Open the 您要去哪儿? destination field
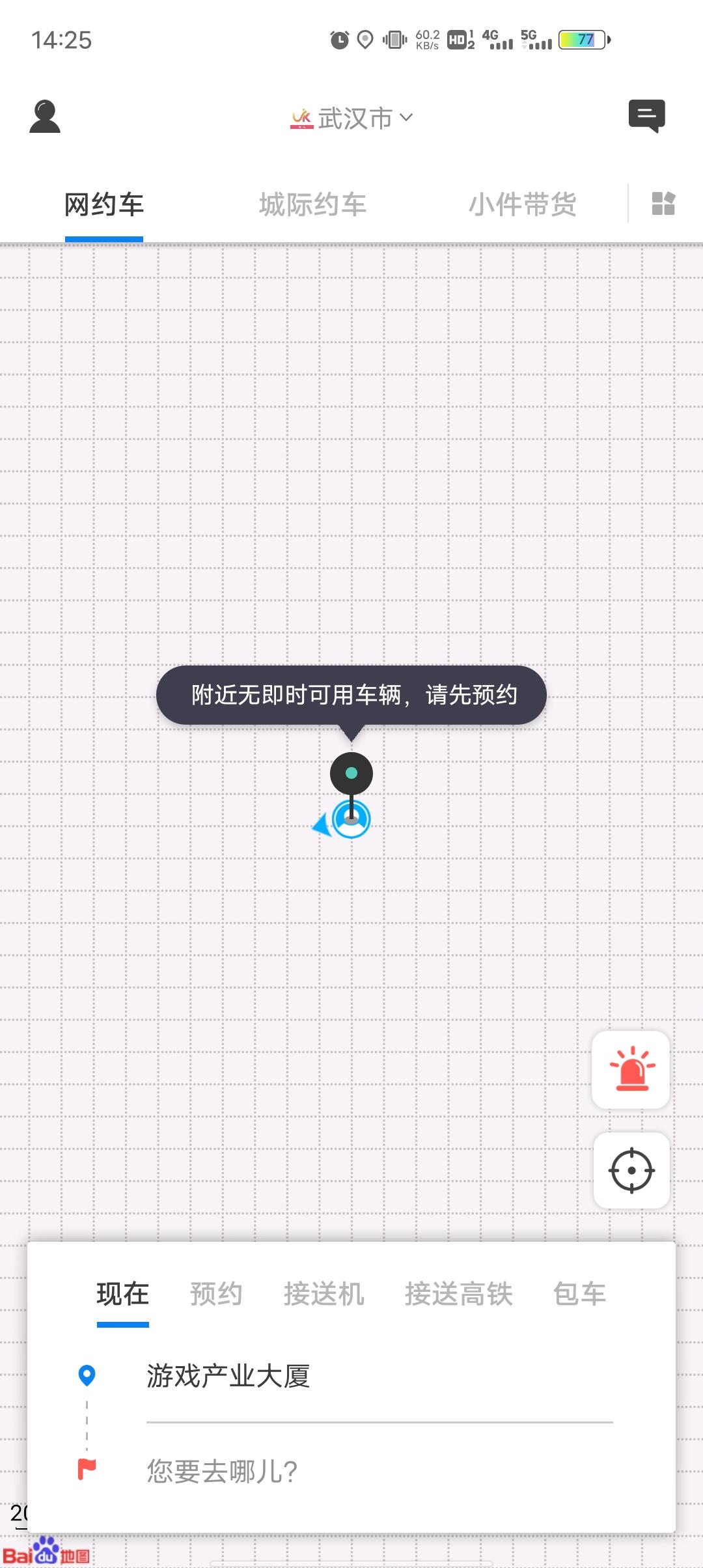The height and width of the screenshot is (1568, 703). pos(223,1472)
